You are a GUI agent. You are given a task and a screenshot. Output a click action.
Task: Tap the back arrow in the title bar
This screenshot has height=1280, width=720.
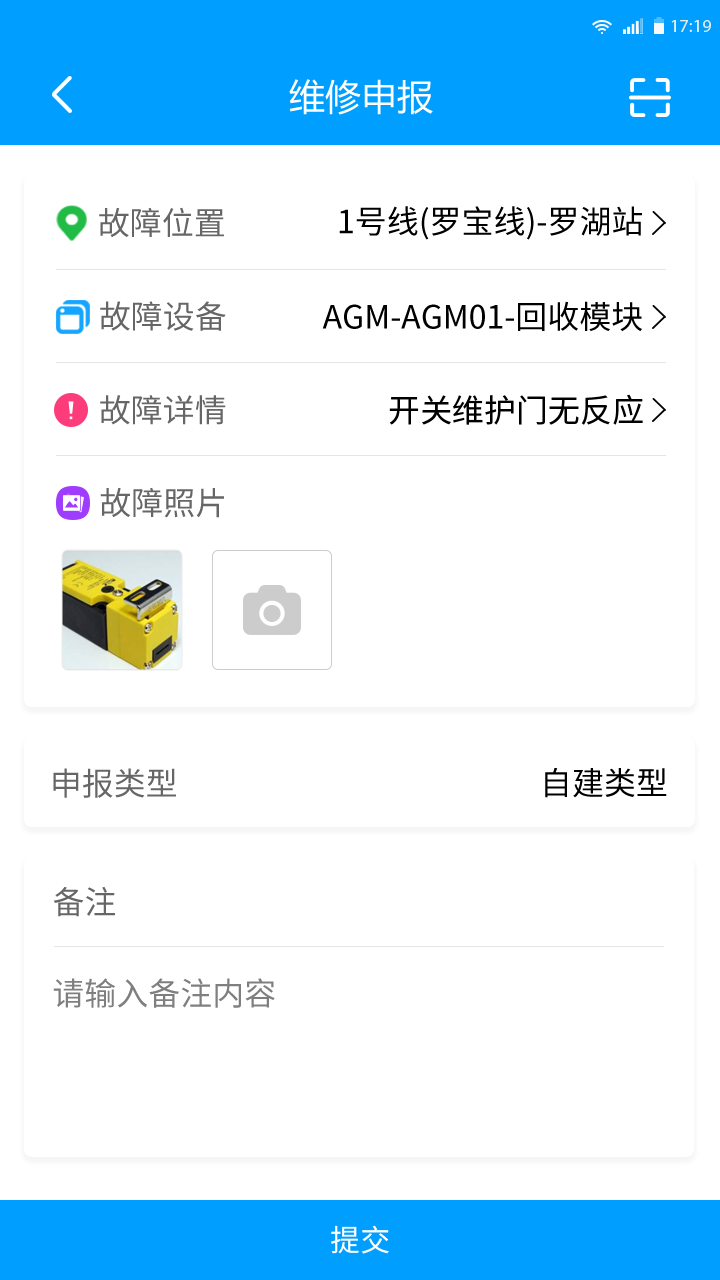pyautogui.click(x=62, y=95)
